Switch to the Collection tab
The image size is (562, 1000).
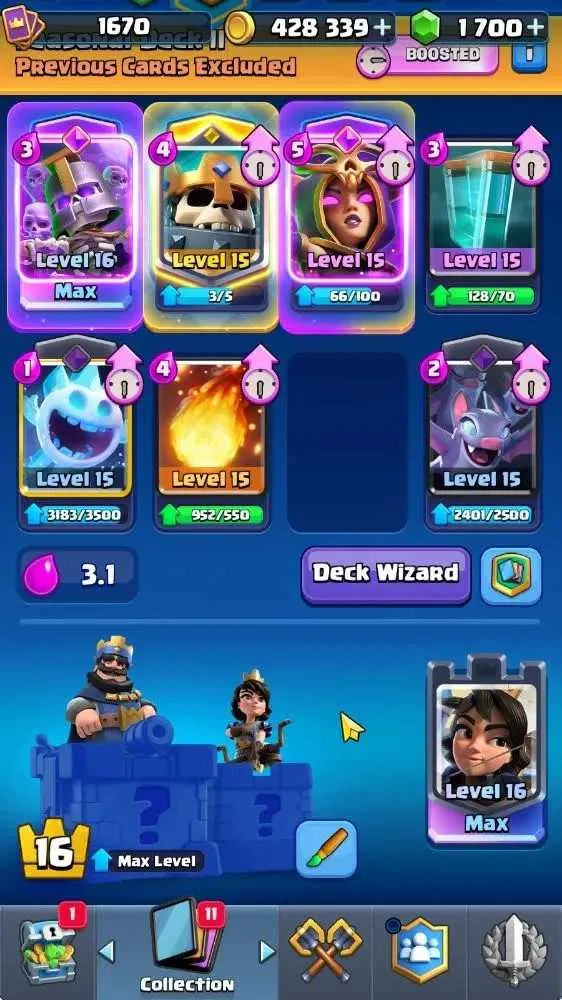[188, 947]
